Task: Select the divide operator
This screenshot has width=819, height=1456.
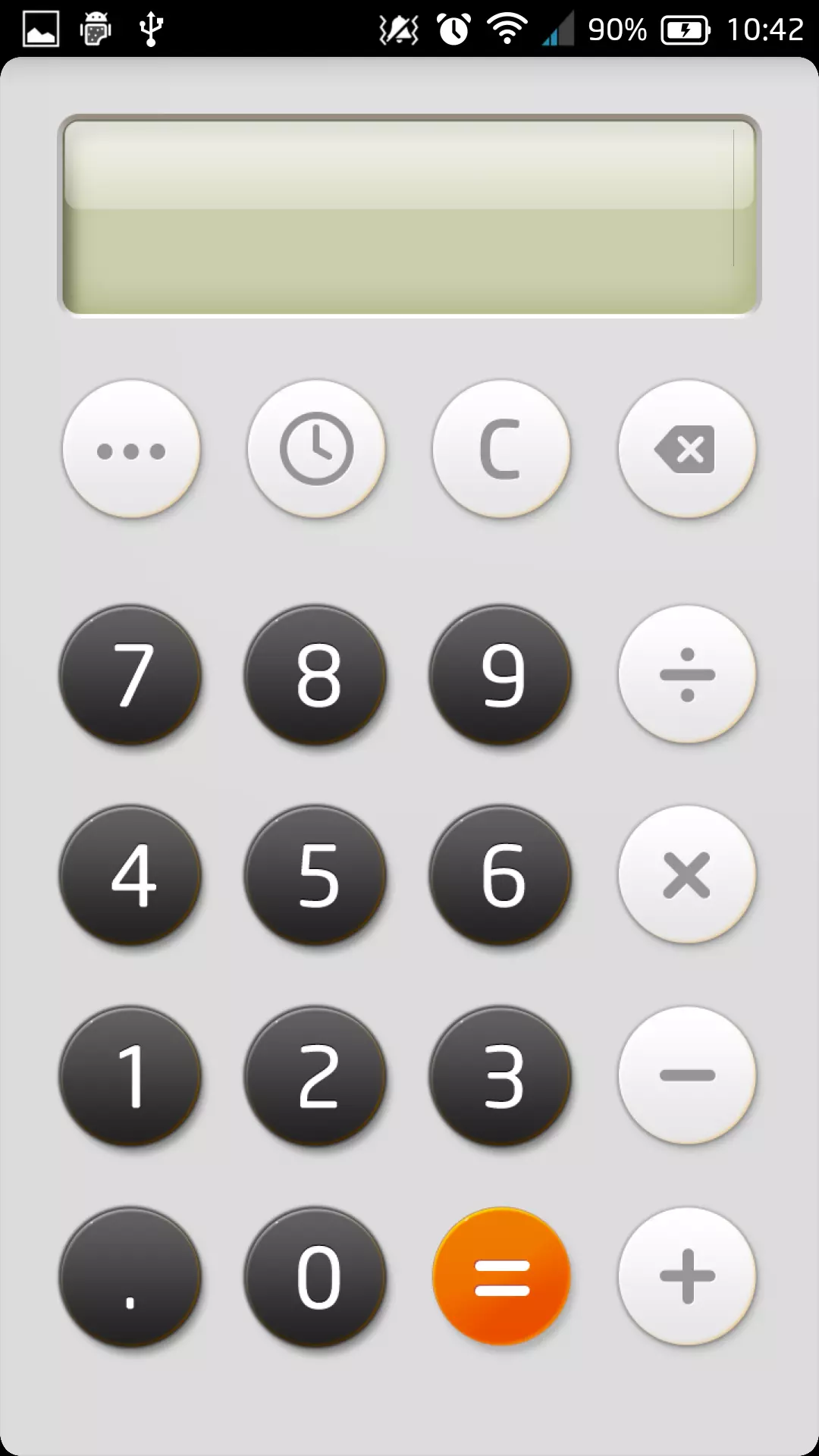Action: point(686,674)
